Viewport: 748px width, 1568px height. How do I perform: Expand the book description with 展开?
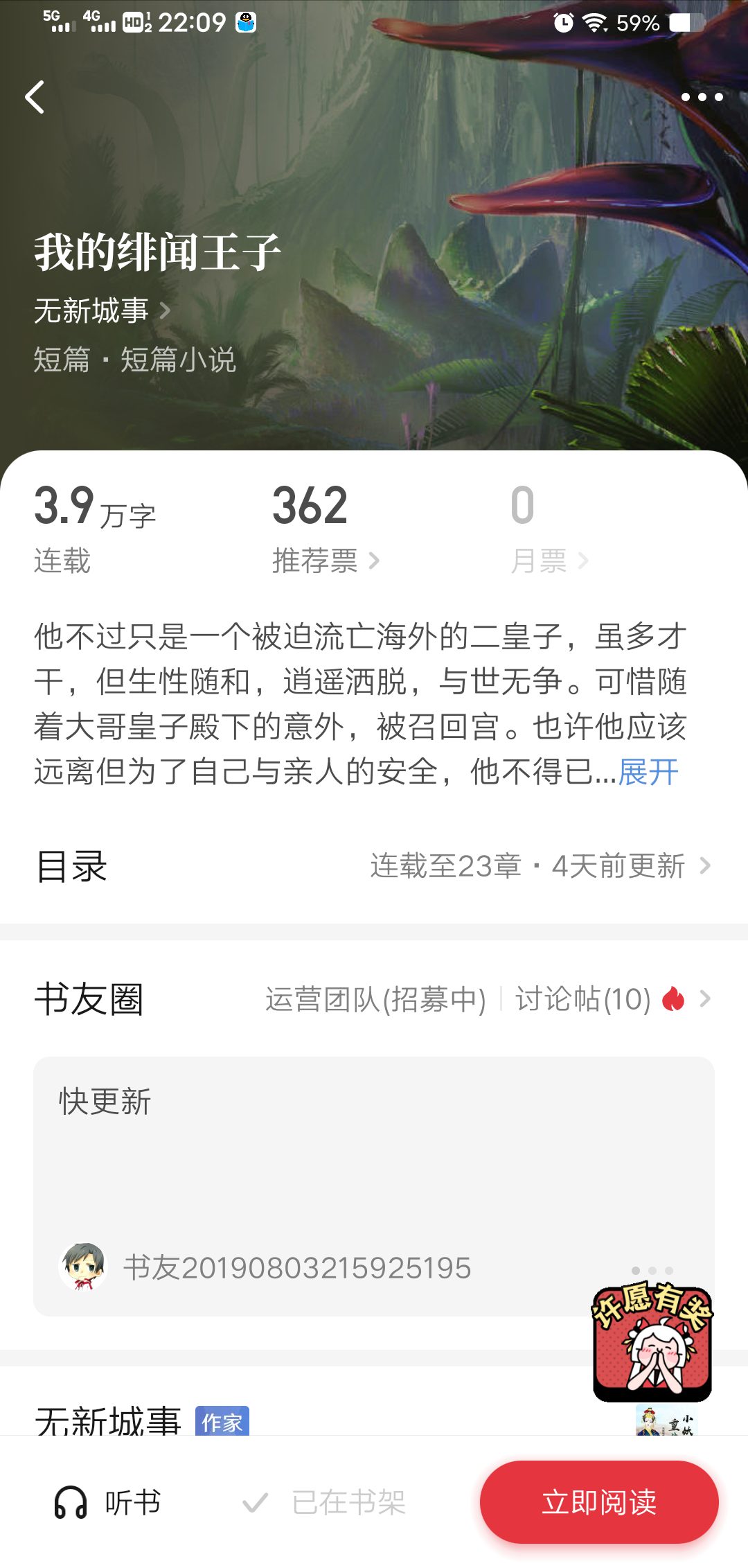(x=648, y=772)
